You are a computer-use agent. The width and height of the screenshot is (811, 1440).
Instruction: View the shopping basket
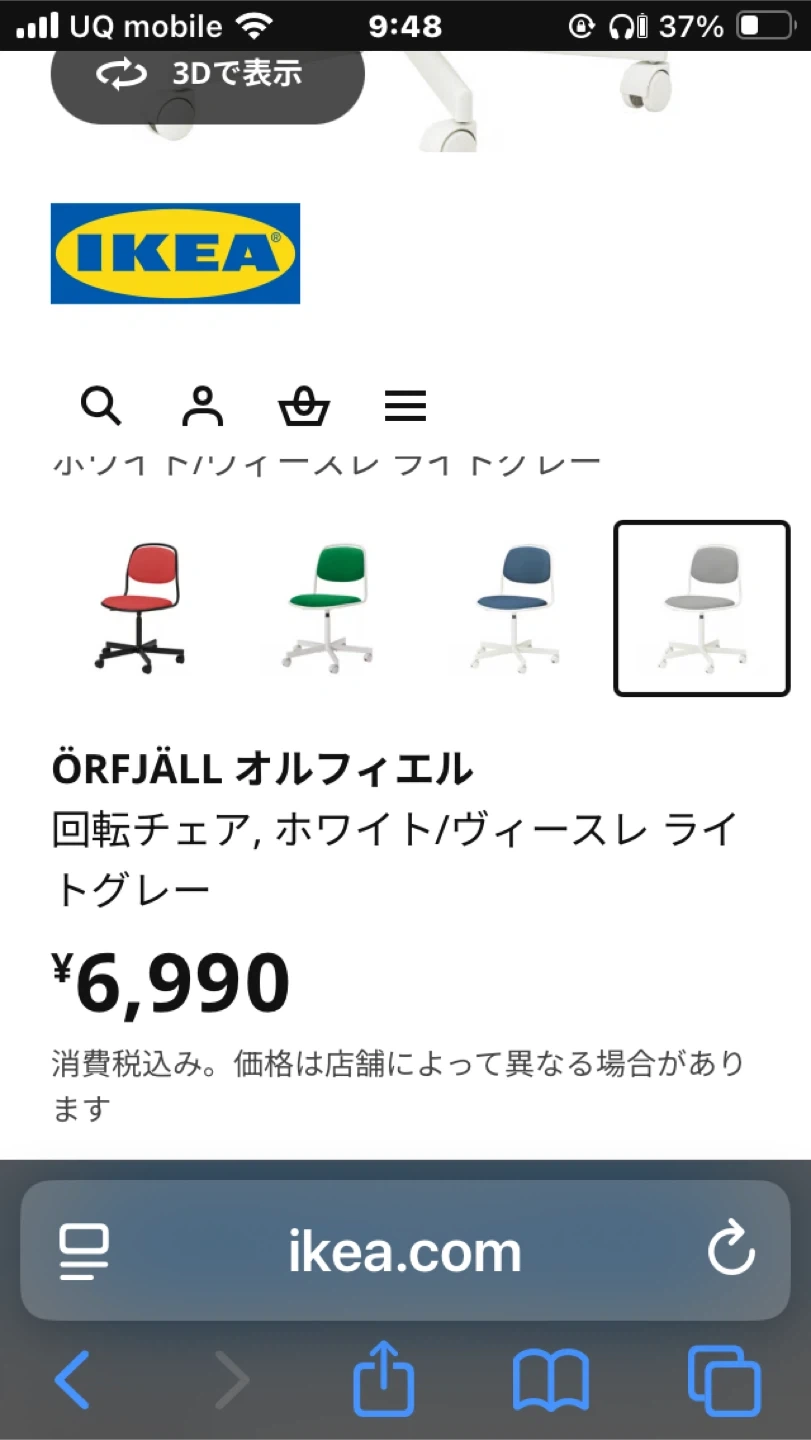(x=304, y=406)
